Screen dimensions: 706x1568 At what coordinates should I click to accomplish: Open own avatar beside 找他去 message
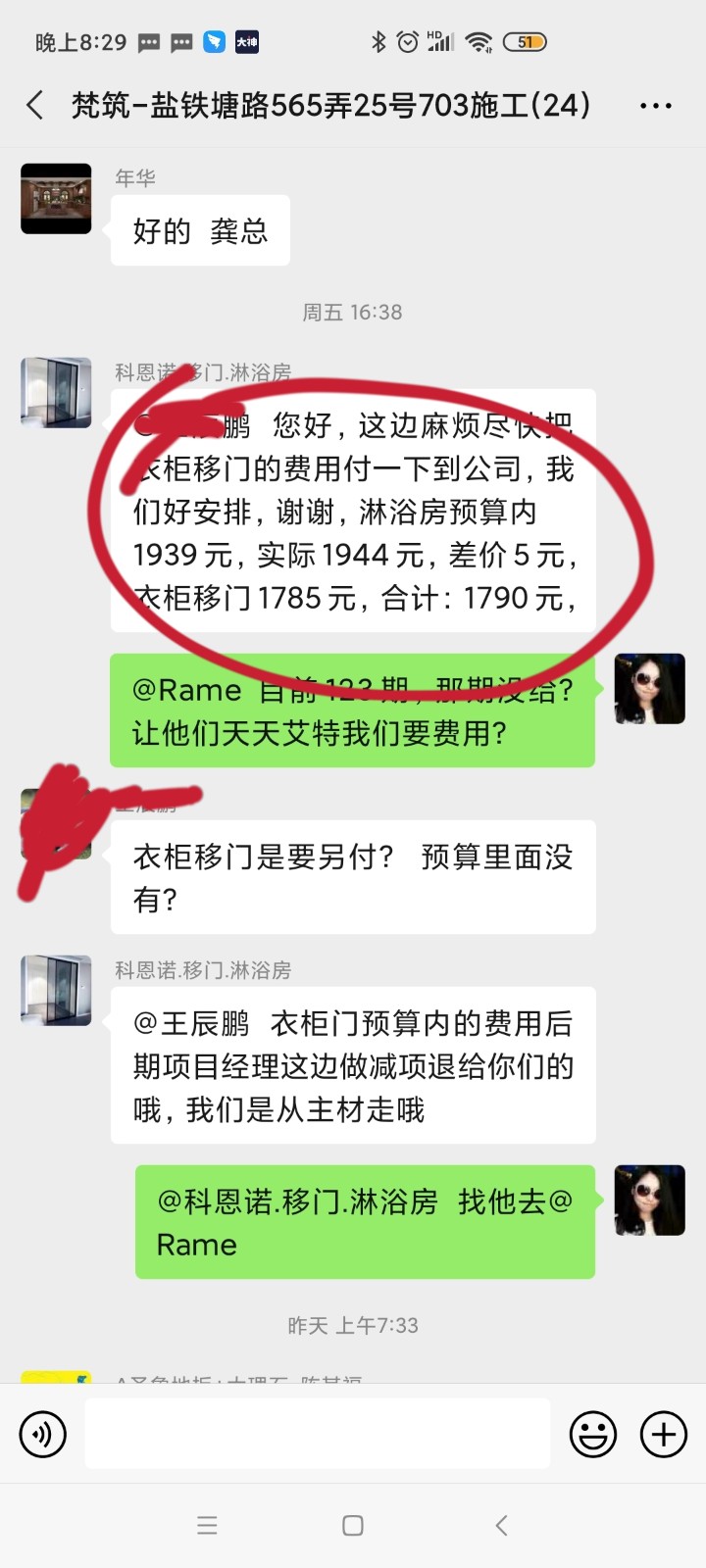[649, 1200]
